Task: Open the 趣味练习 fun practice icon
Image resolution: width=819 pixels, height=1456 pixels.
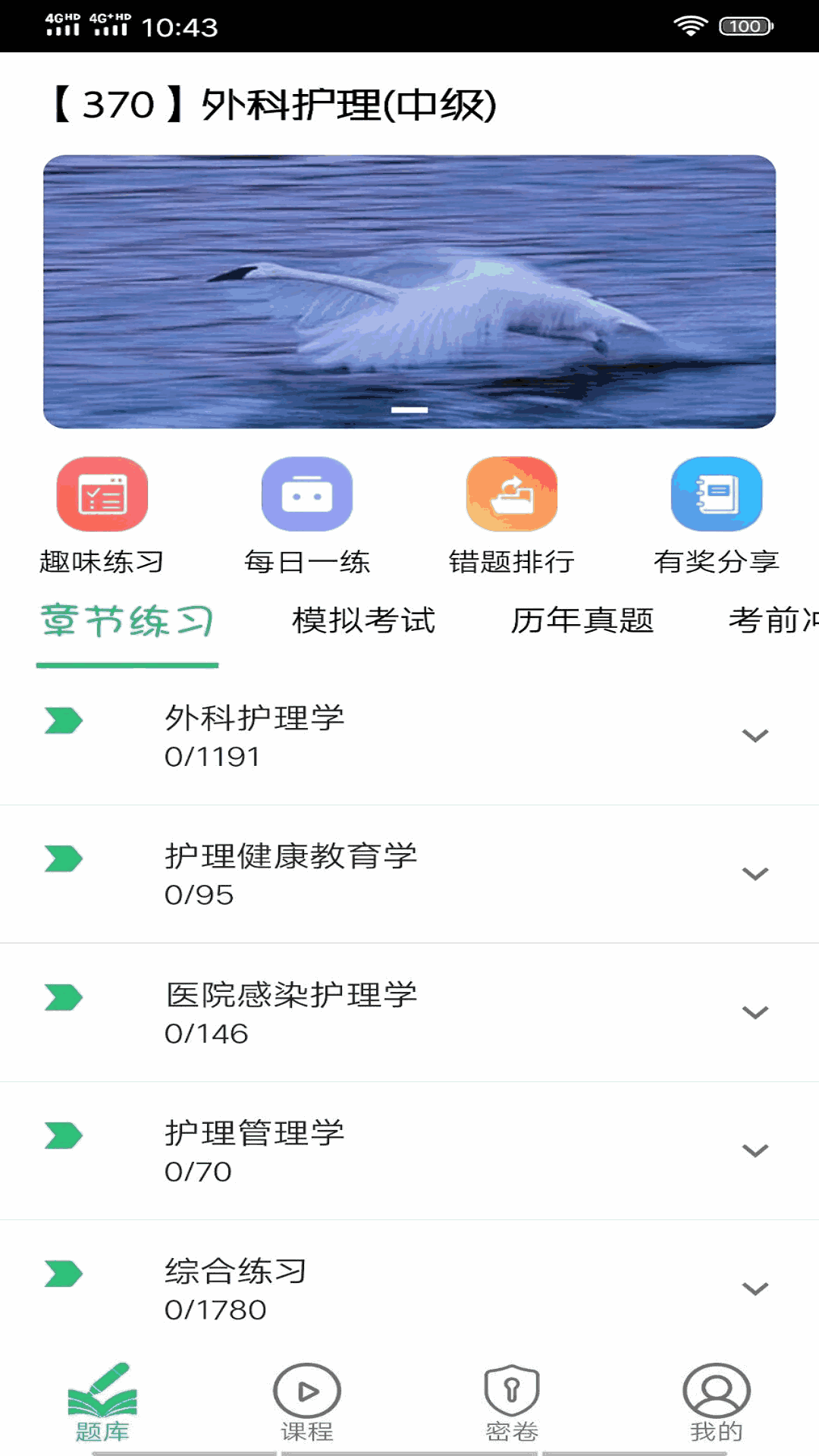Action: (102, 494)
